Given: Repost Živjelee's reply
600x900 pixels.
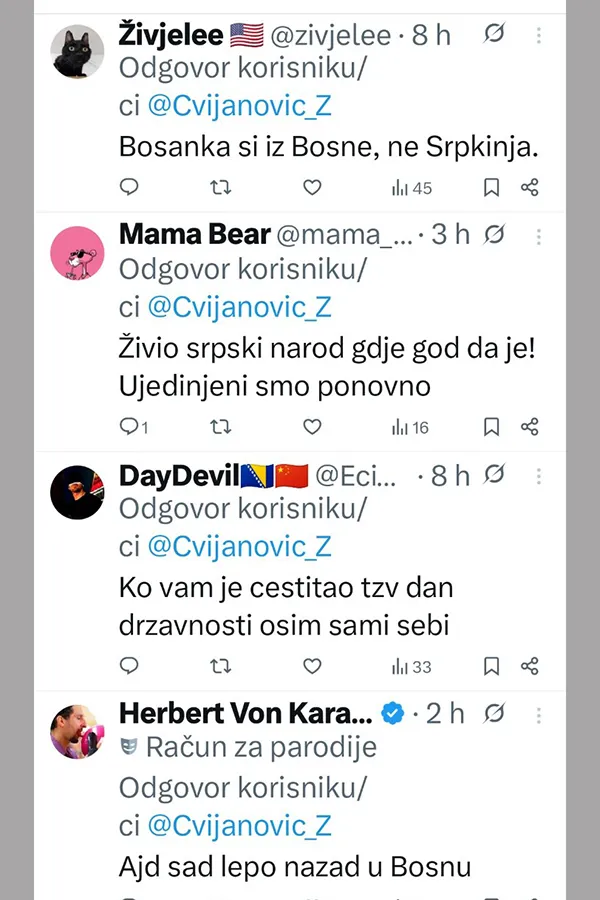Looking at the screenshot, I should (x=220, y=187).
